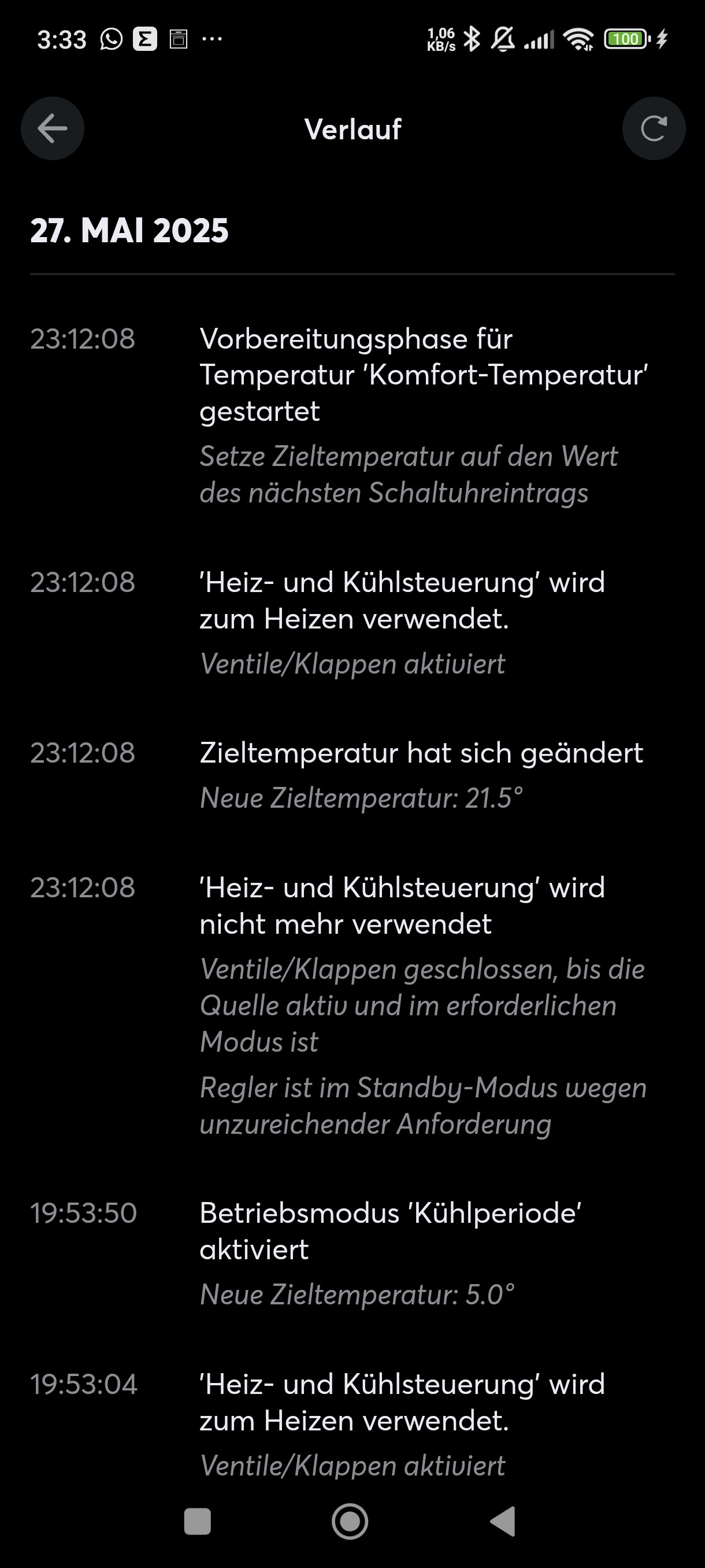Refresh the Verlauf history list
Screen dimensions: 705x1568
click(x=654, y=128)
